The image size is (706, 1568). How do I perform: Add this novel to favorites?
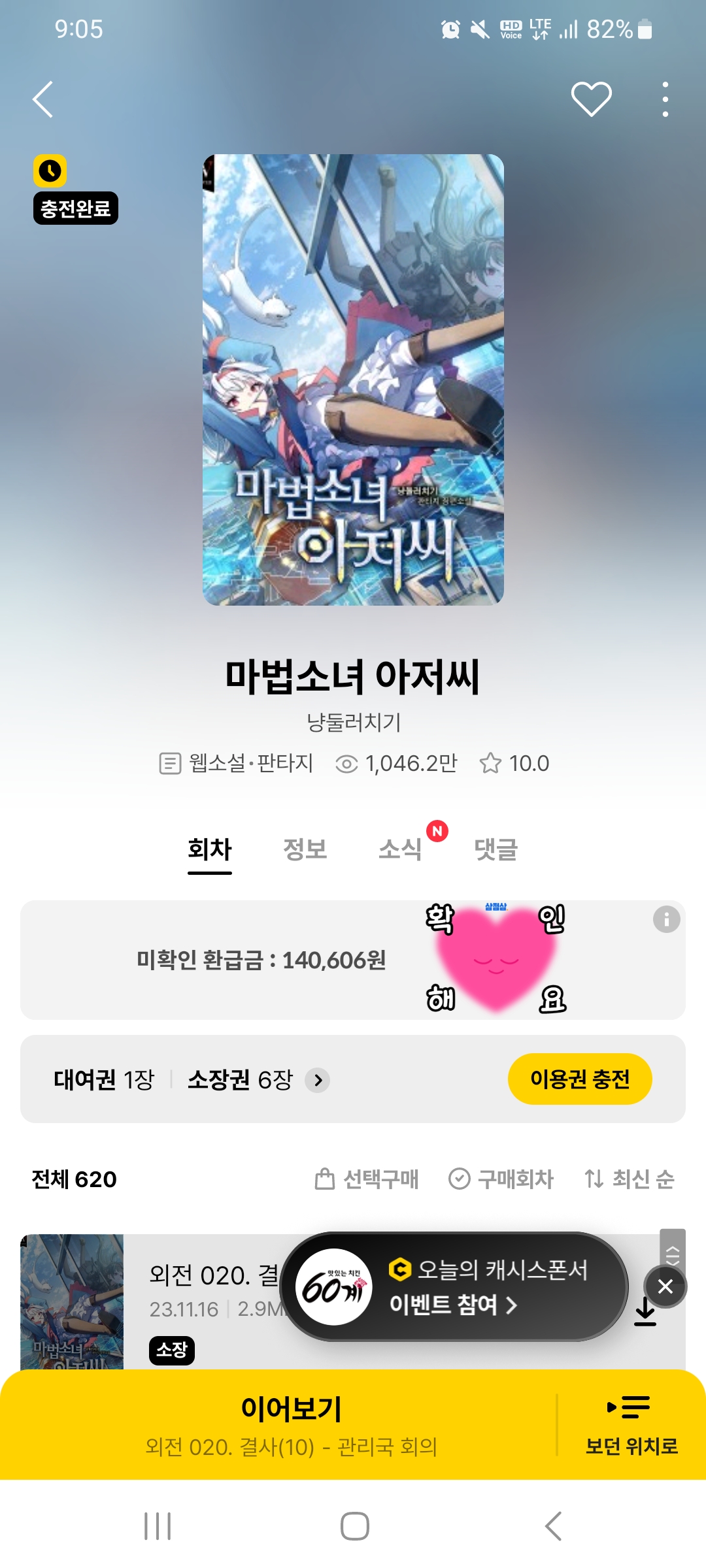(591, 100)
